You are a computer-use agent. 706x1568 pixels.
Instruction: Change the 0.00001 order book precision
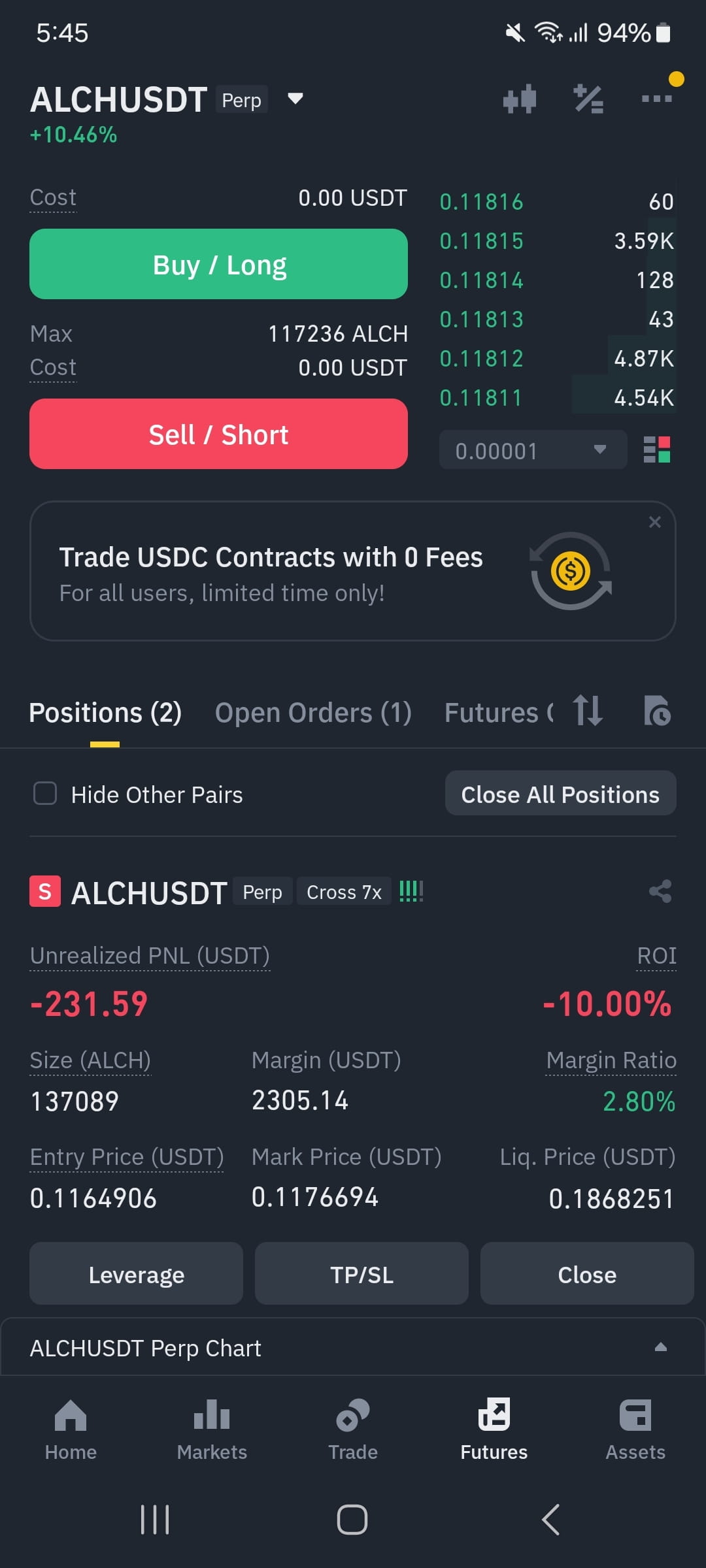[533, 450]
